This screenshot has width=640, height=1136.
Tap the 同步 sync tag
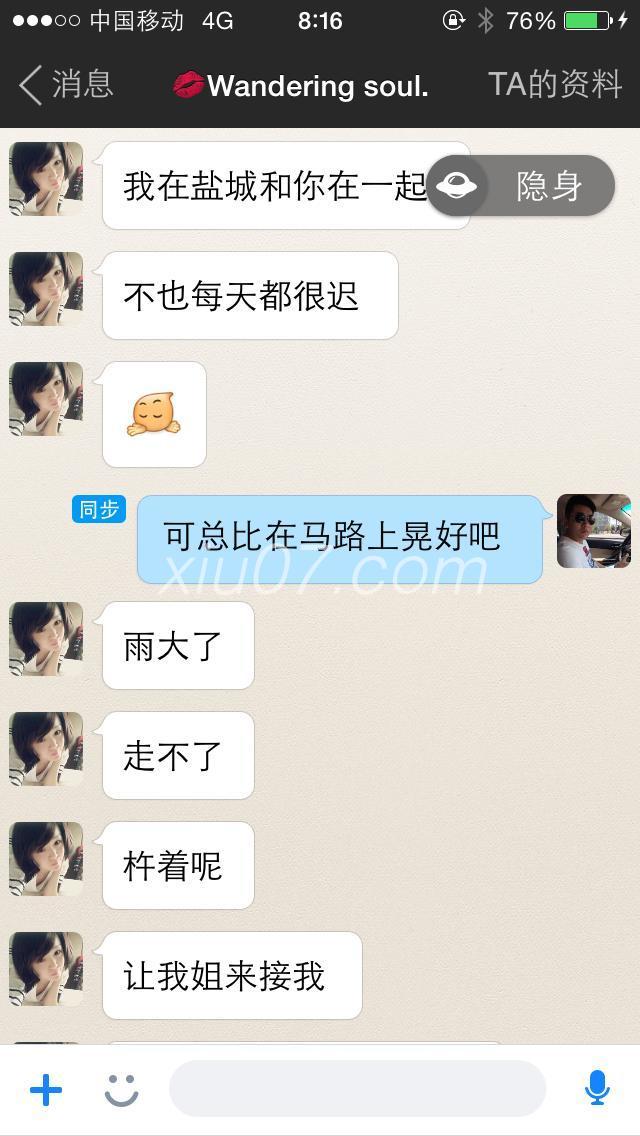(99, 509)
